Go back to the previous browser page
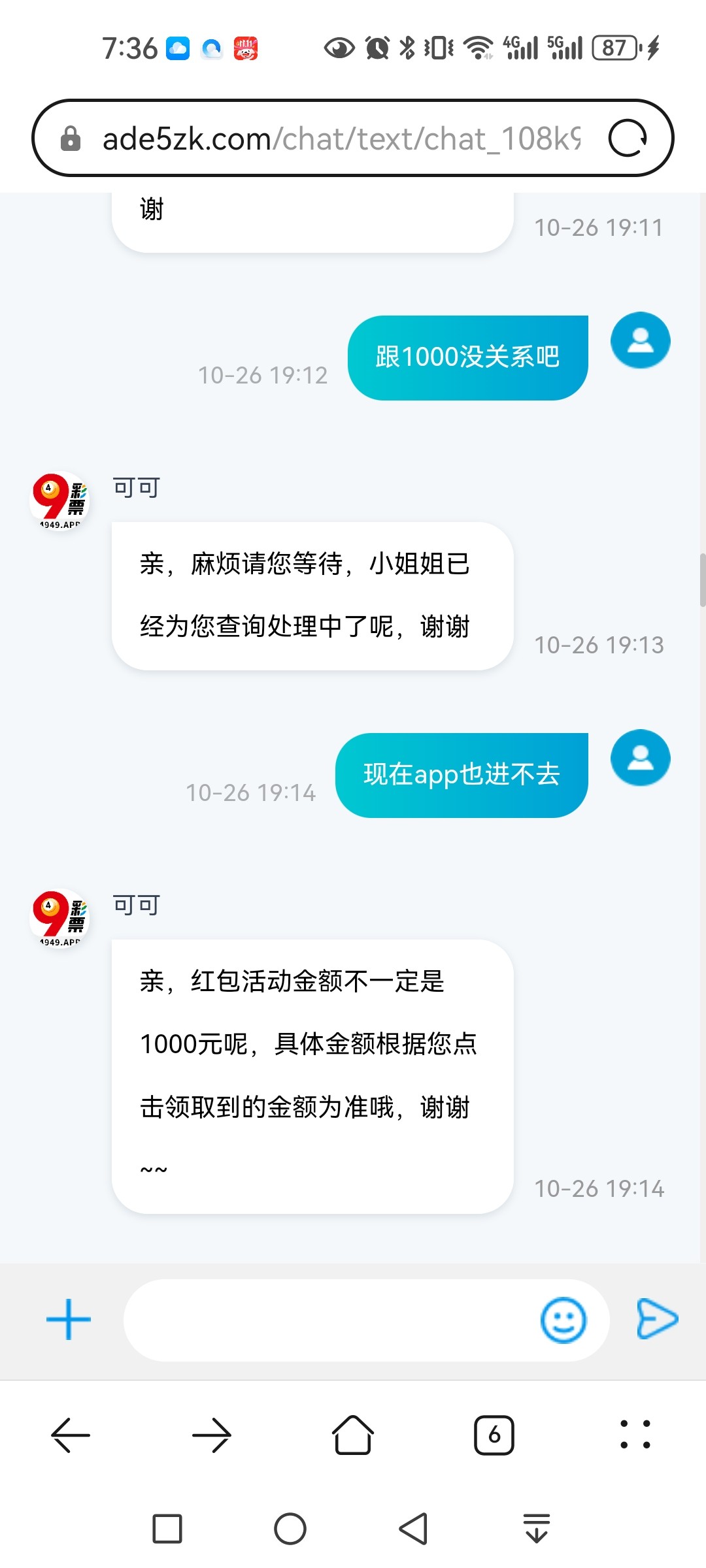Image resolution: width=706 pixels, height=1568 pixels. 71,1435
